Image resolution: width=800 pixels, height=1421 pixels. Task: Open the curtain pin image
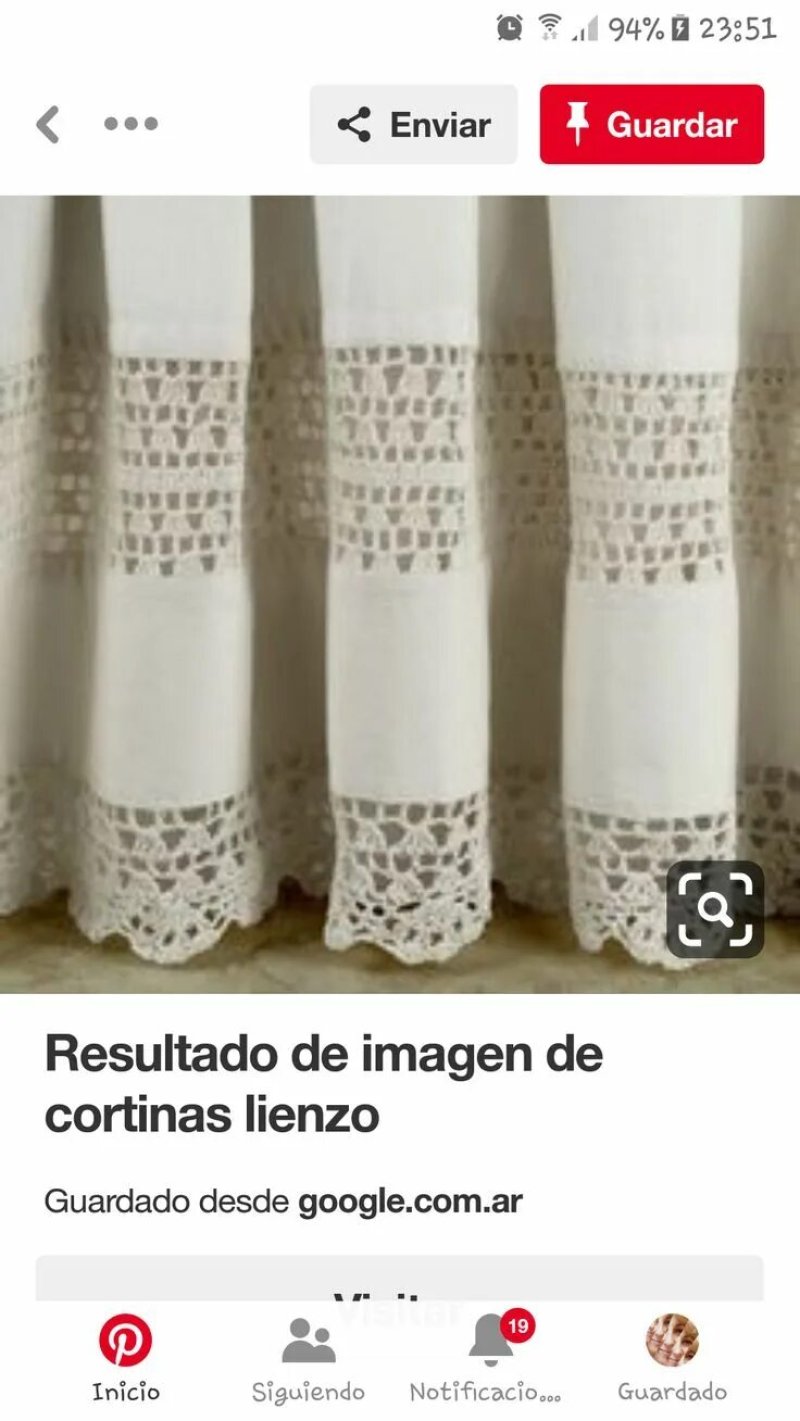point(400,594)
